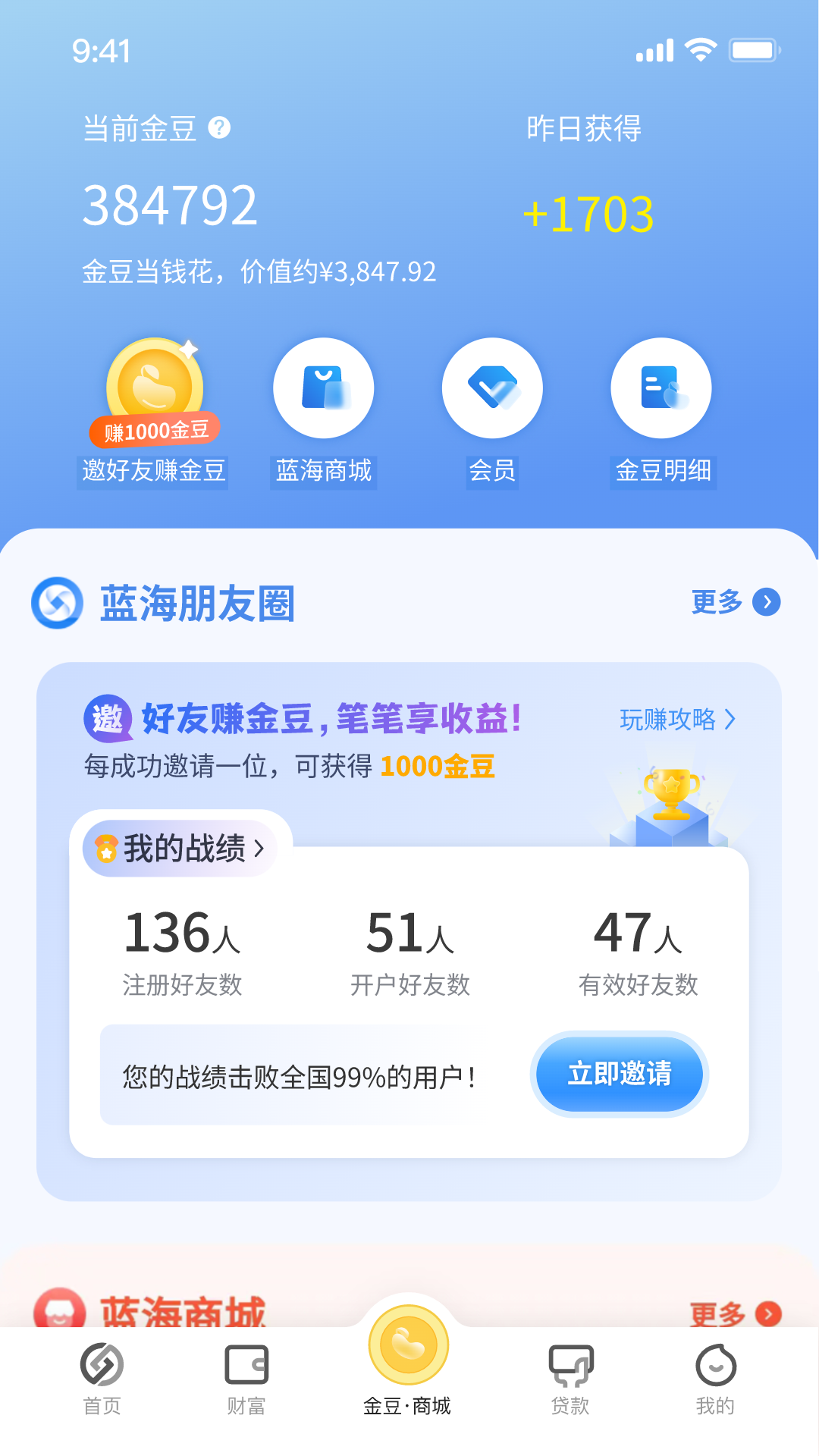The height and width of the screenshot is (1456, 819).
Task: Tap the 立即邀请 button
Action: pyautogui.click(x=618, y=1075)
